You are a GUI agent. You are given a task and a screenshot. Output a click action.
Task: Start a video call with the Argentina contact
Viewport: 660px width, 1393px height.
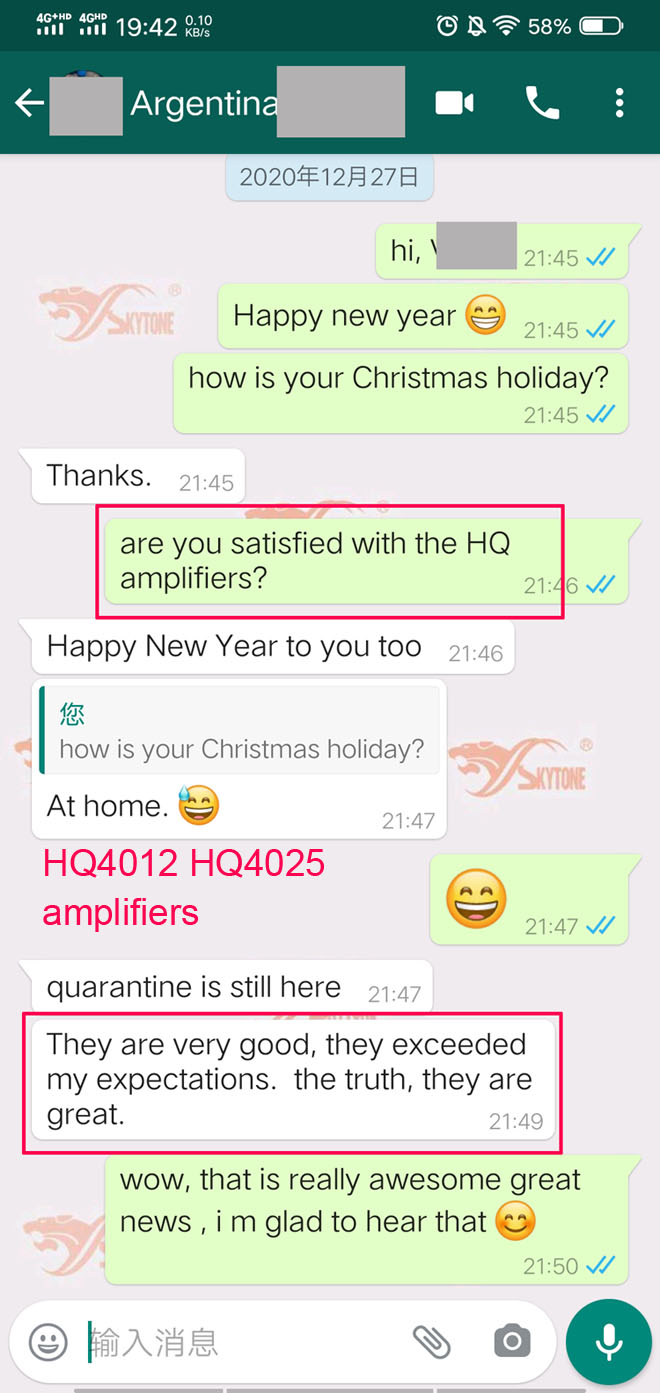454,103
